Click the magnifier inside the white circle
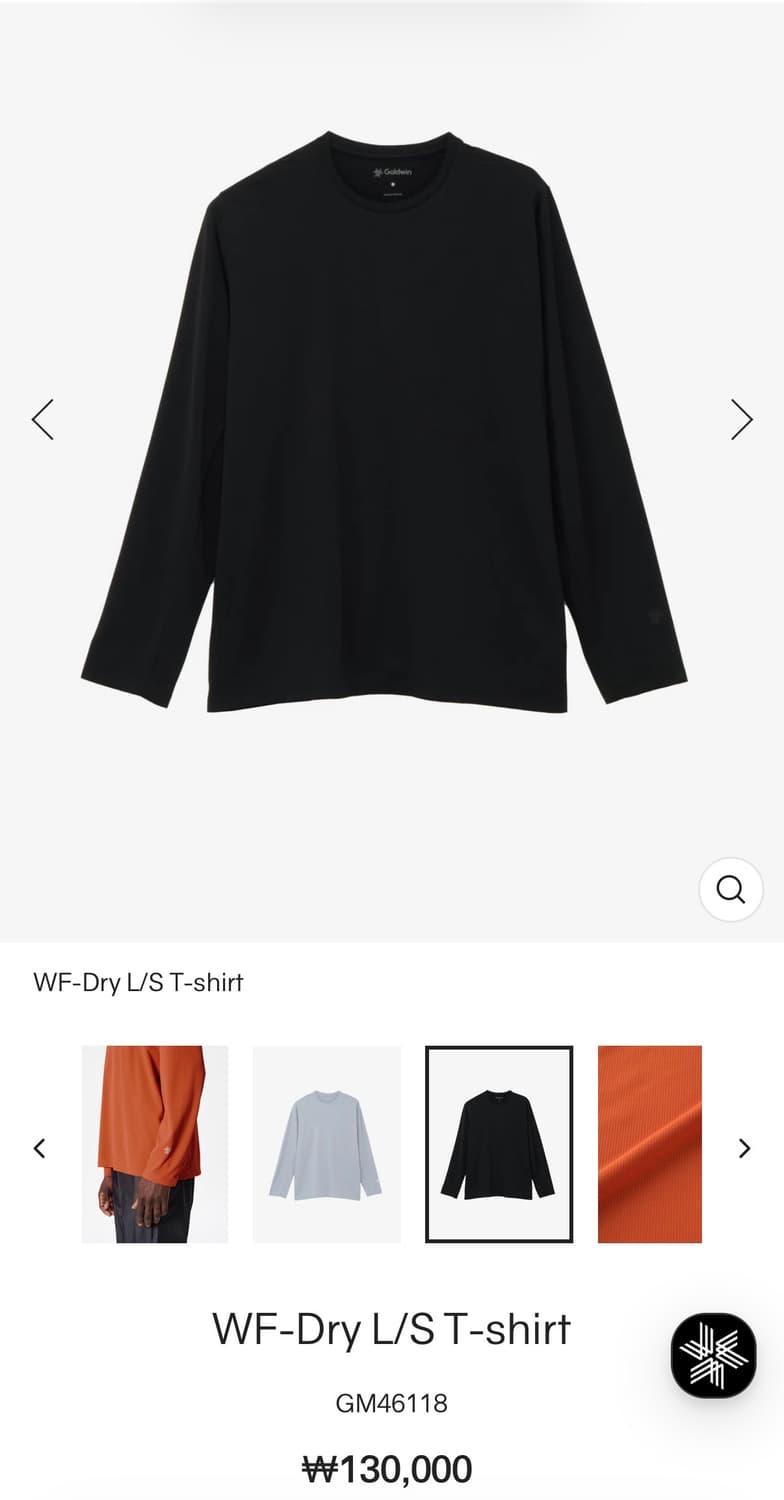The image size is (784, 1500). [x=731, y=889]
